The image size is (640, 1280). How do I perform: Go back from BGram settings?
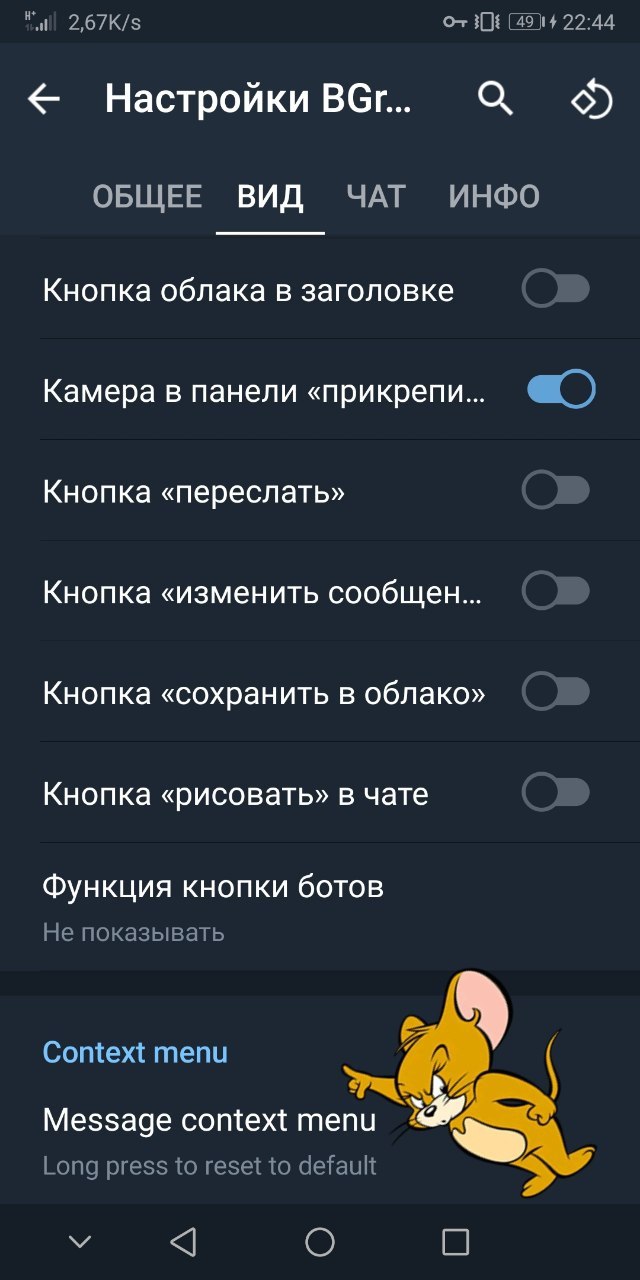44,99
